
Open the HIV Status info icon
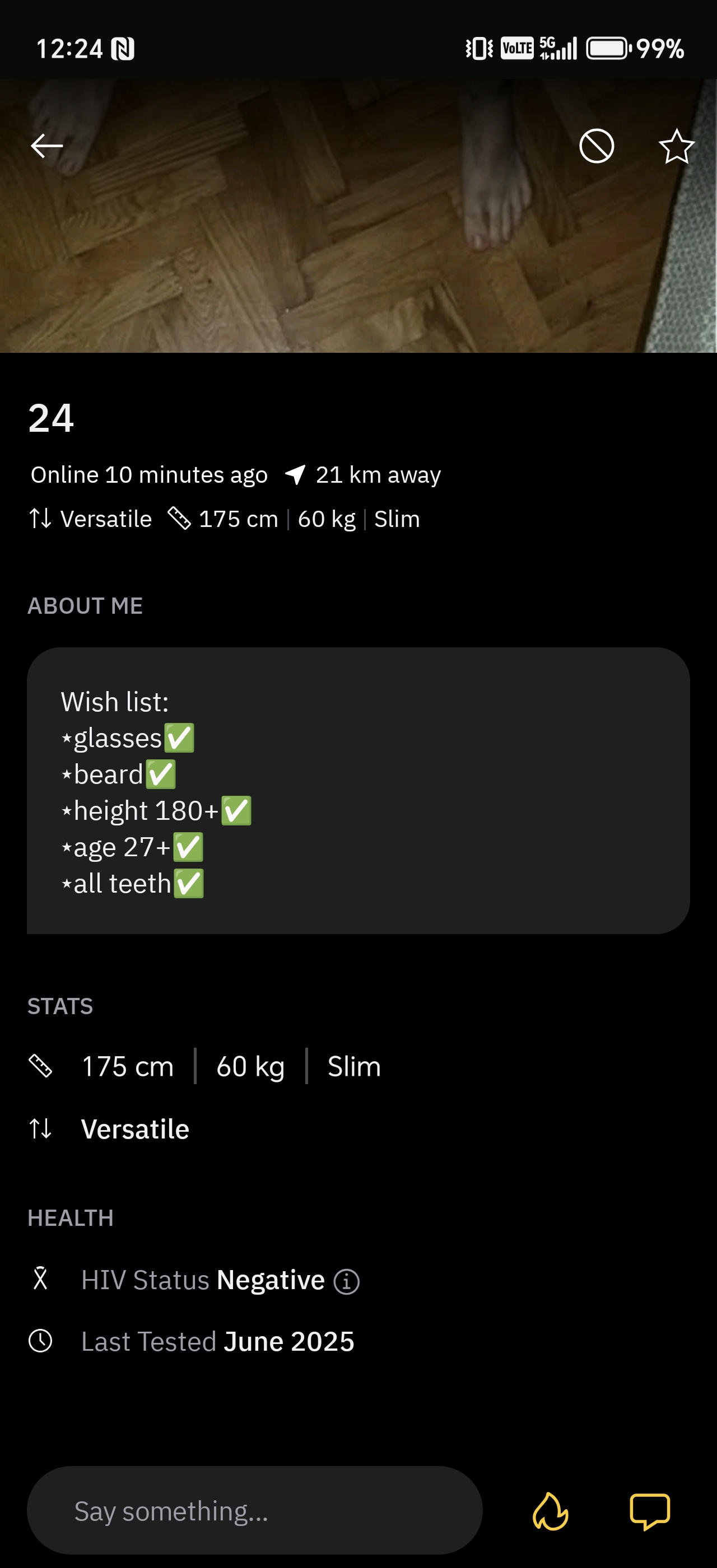[346, 1281]
